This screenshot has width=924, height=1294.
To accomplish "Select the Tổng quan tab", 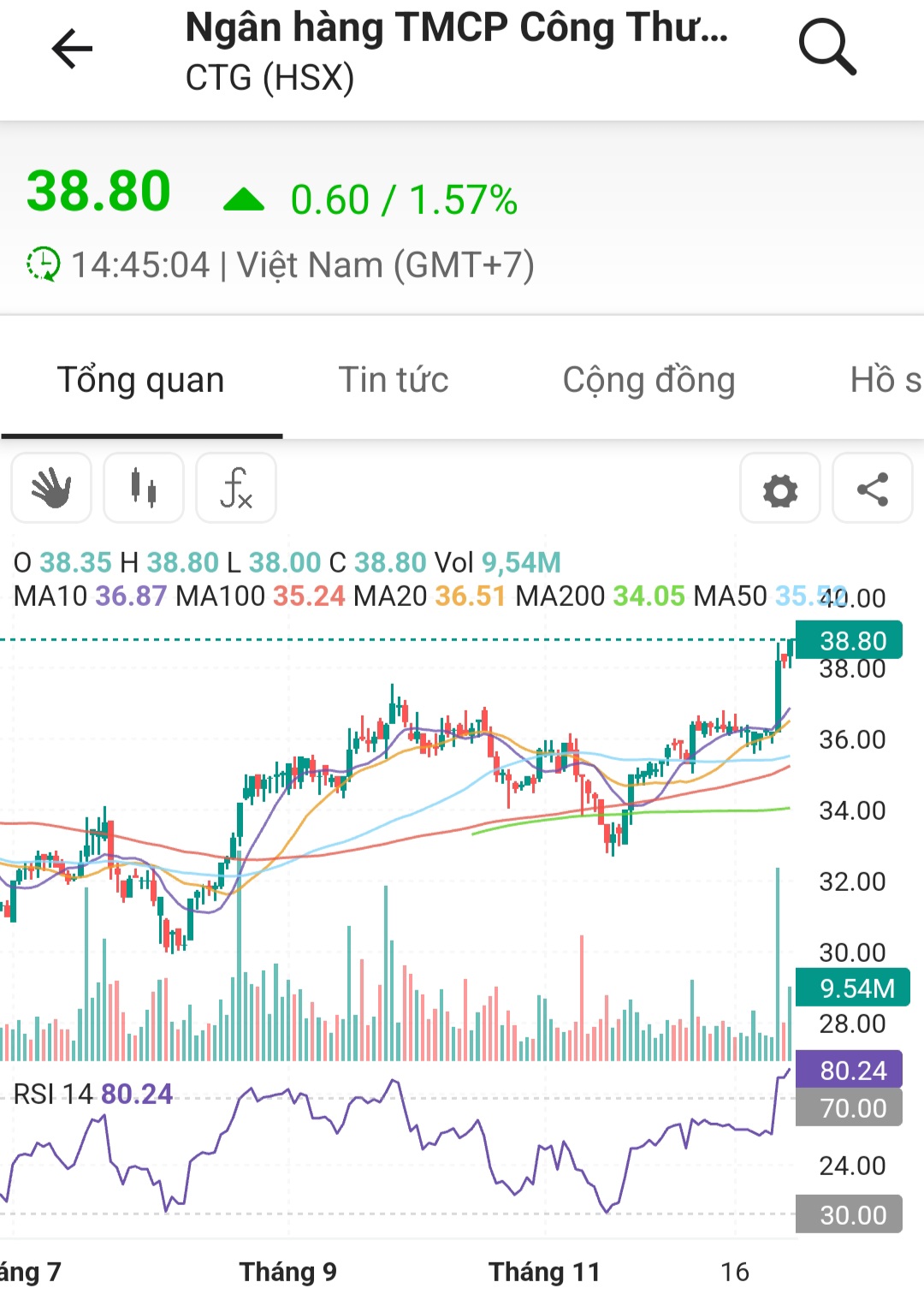I will pos(141,380).
